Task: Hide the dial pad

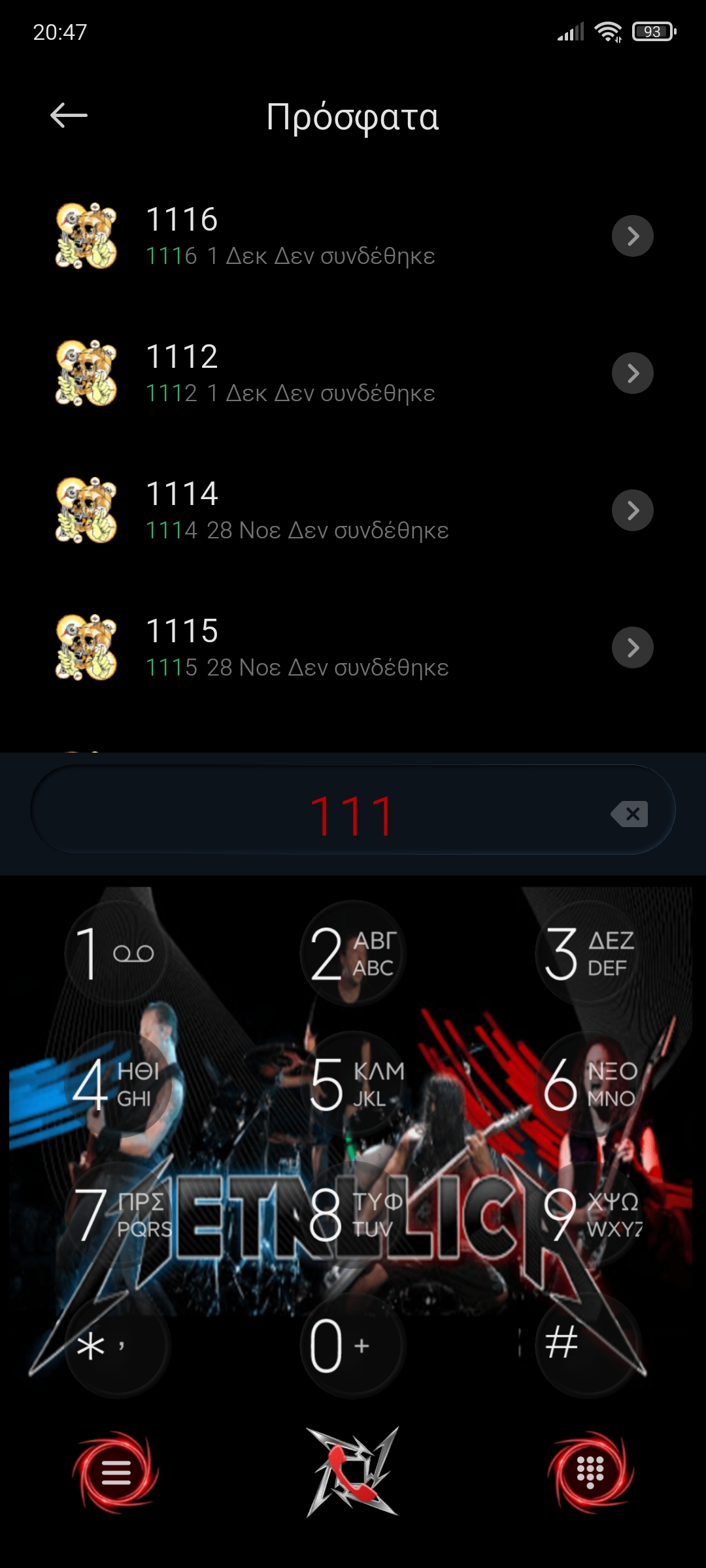Action: pos(590,1473)
